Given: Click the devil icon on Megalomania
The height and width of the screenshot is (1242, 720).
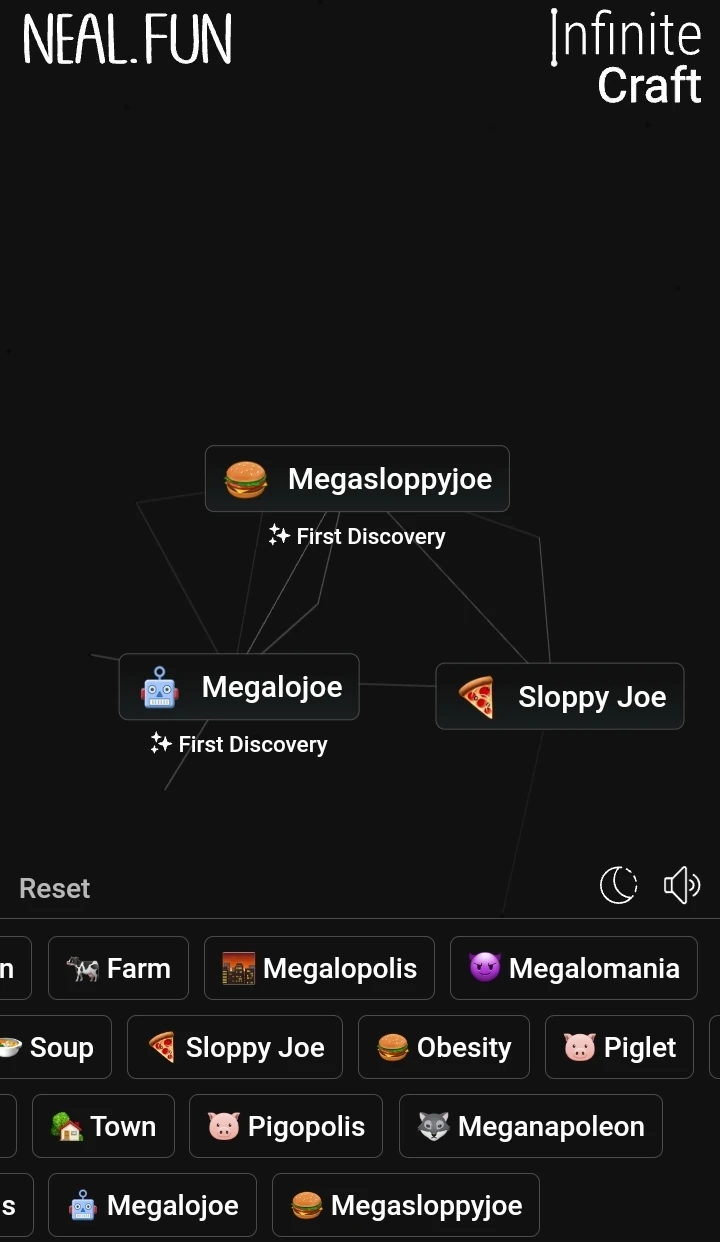Looking at the screenshot, I should (487, 968).
